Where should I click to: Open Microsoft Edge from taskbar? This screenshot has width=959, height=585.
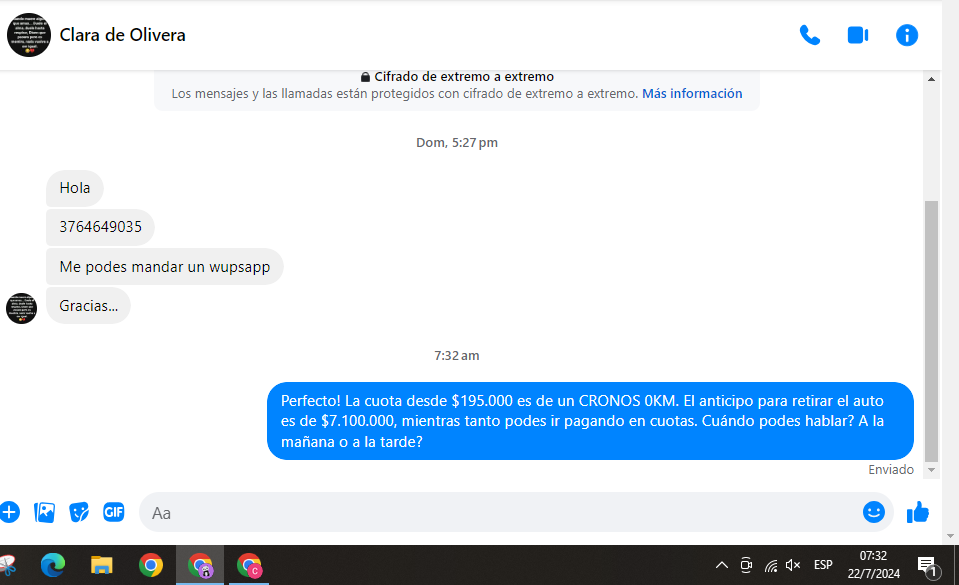pos(53,566)
